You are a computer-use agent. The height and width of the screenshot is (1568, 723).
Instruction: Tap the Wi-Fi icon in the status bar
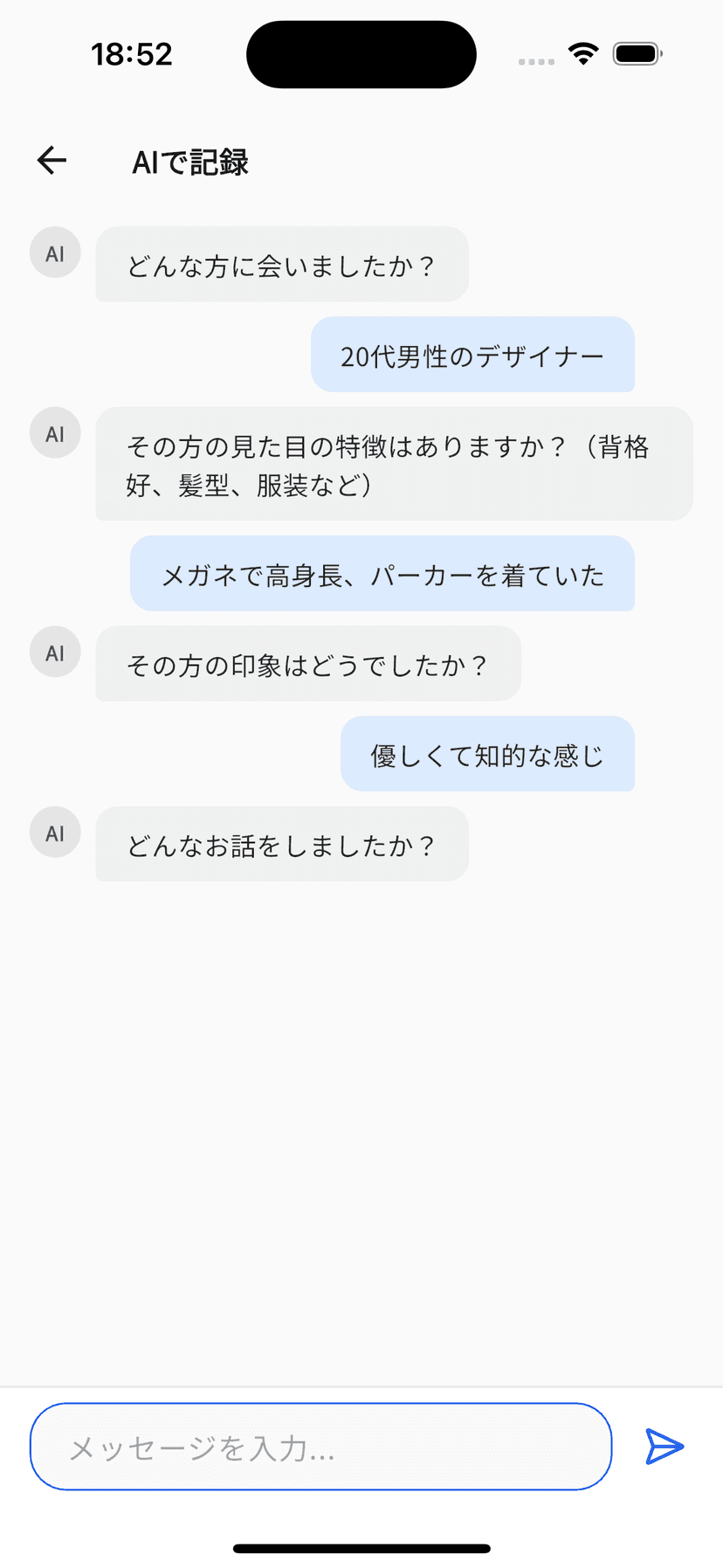tap(582, 52)
